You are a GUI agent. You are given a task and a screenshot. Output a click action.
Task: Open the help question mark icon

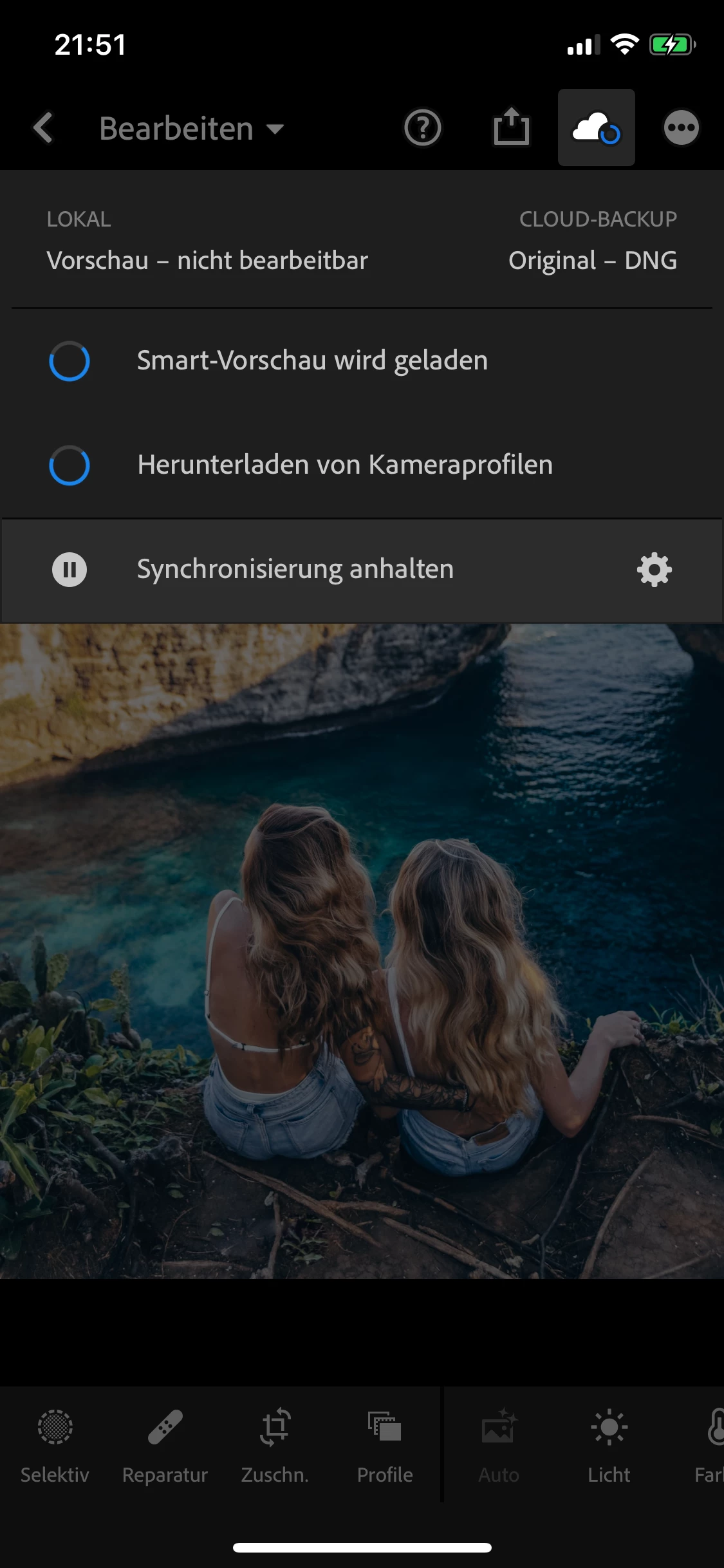422,127
